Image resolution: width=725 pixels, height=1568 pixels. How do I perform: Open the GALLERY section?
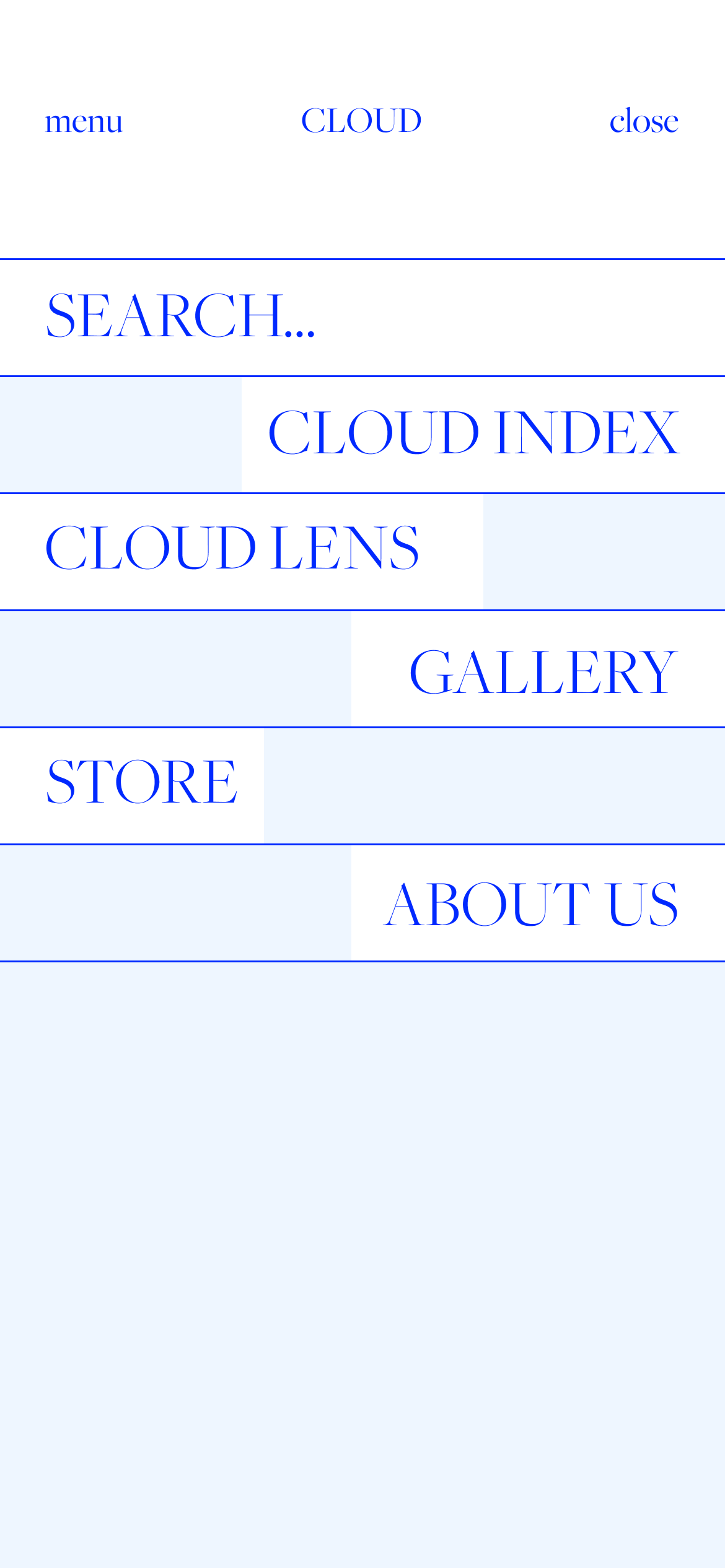(543, 673)
